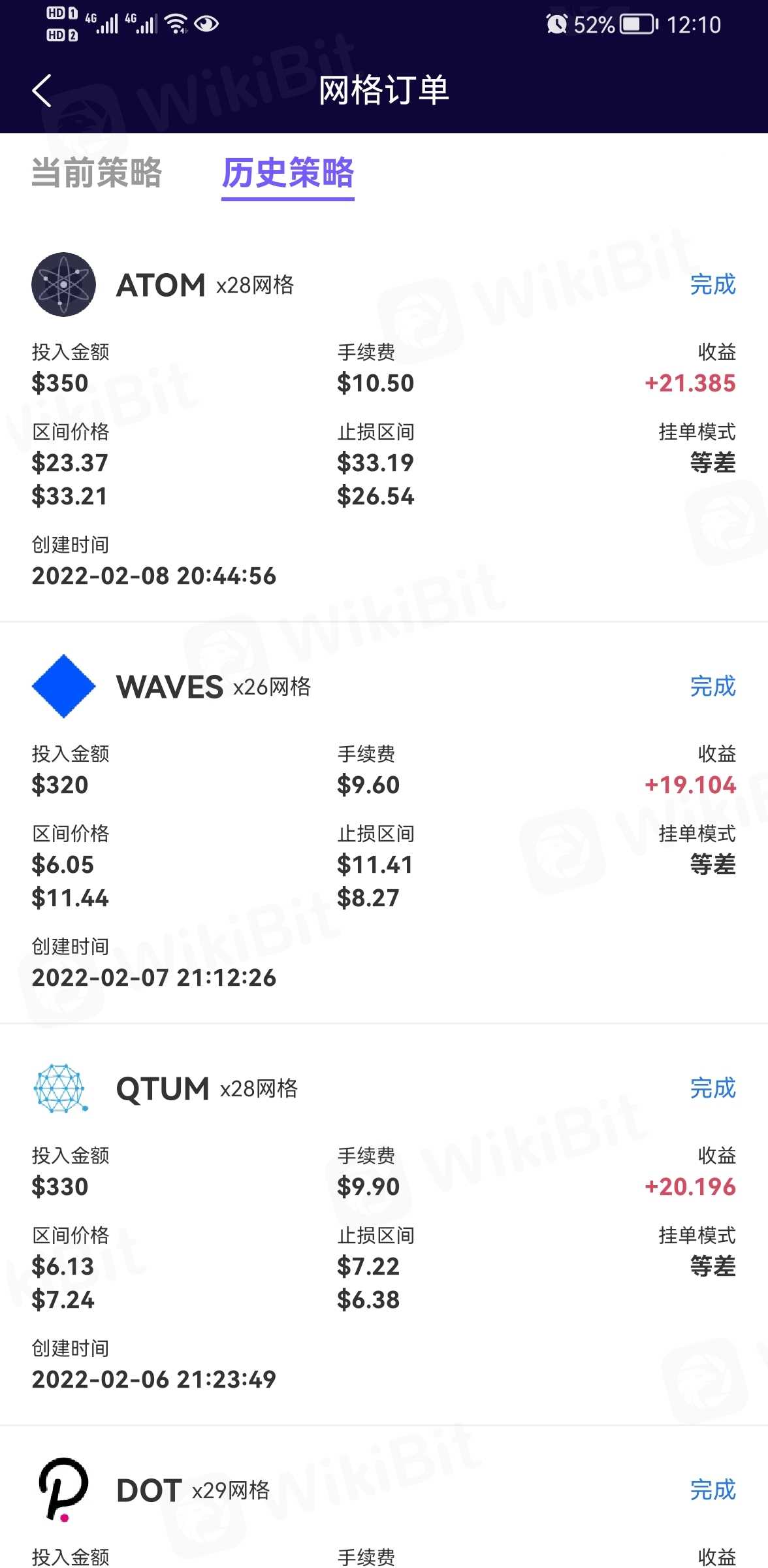This screenshot has width=768, height=1568.
Task: Open the DOT x29网格 order
Action: [x=193, y=1491]
